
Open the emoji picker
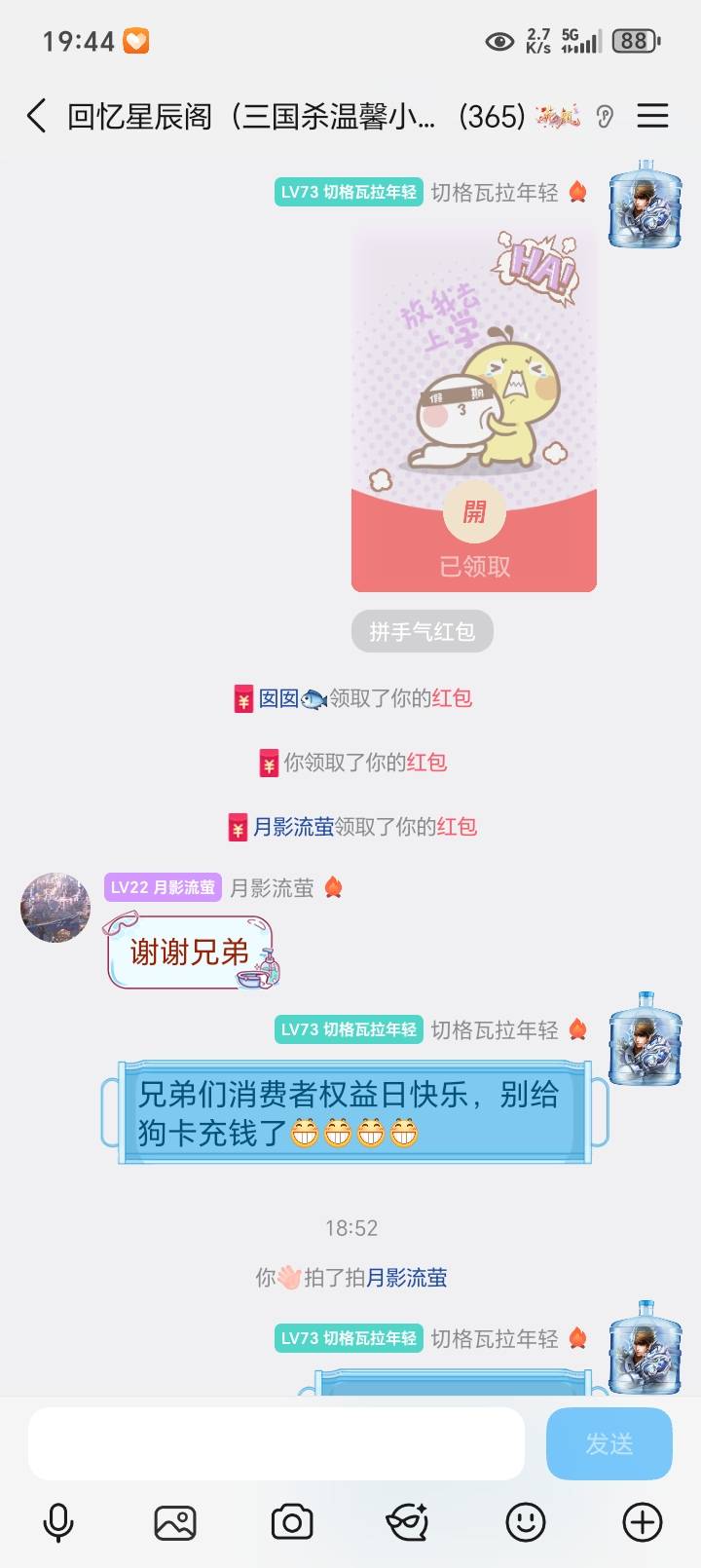tap(526, 1522)
